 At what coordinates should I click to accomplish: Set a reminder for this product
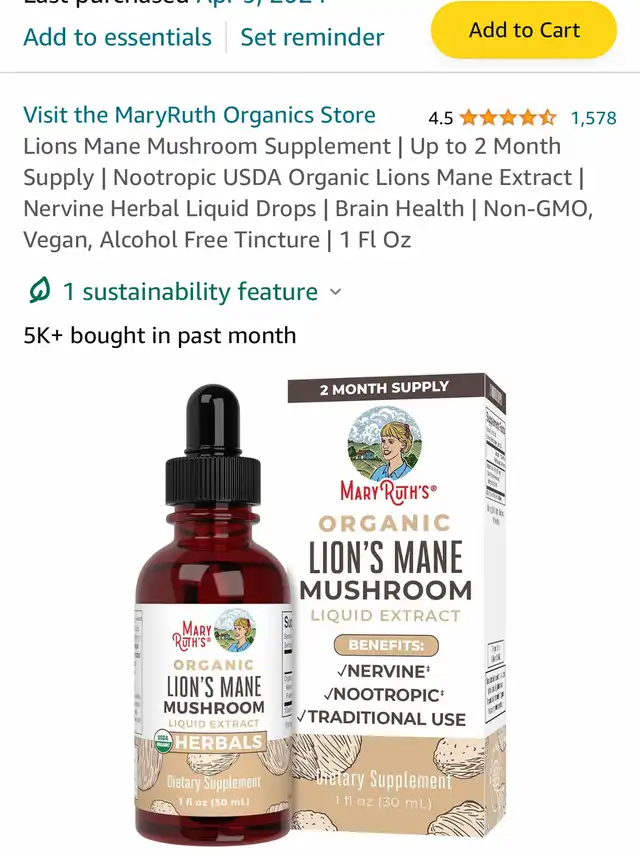click(x=312, y=37)
